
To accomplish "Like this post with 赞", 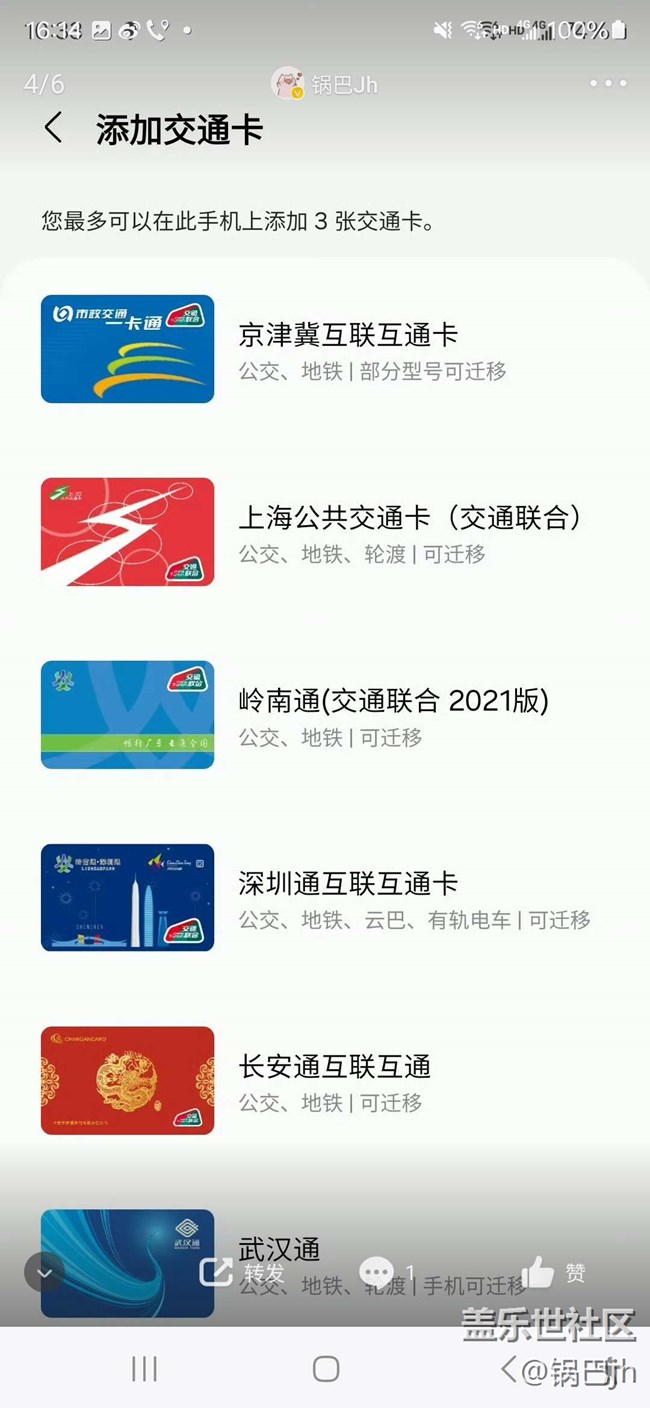I will (553, 1272).
